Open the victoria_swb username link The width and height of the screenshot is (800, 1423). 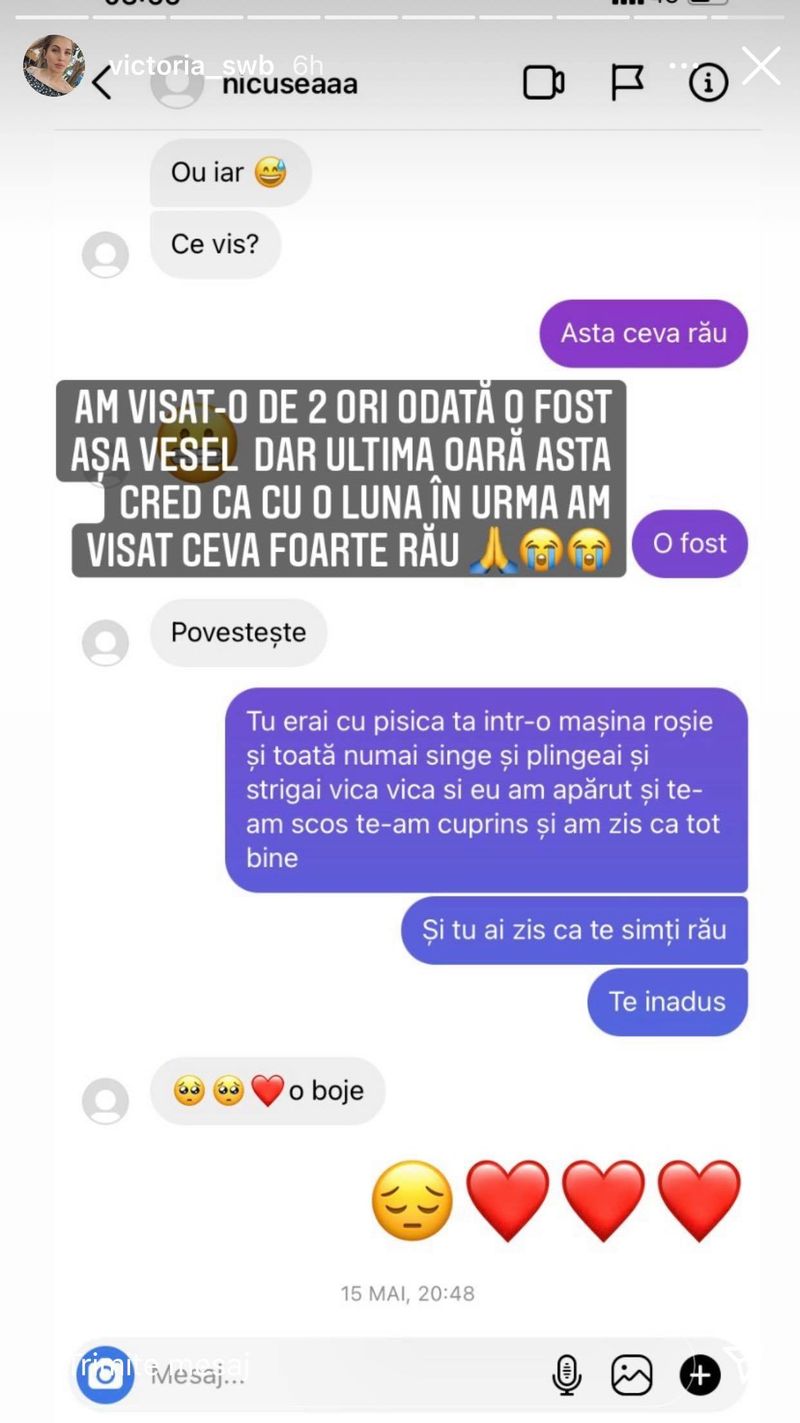click(190, 67)
